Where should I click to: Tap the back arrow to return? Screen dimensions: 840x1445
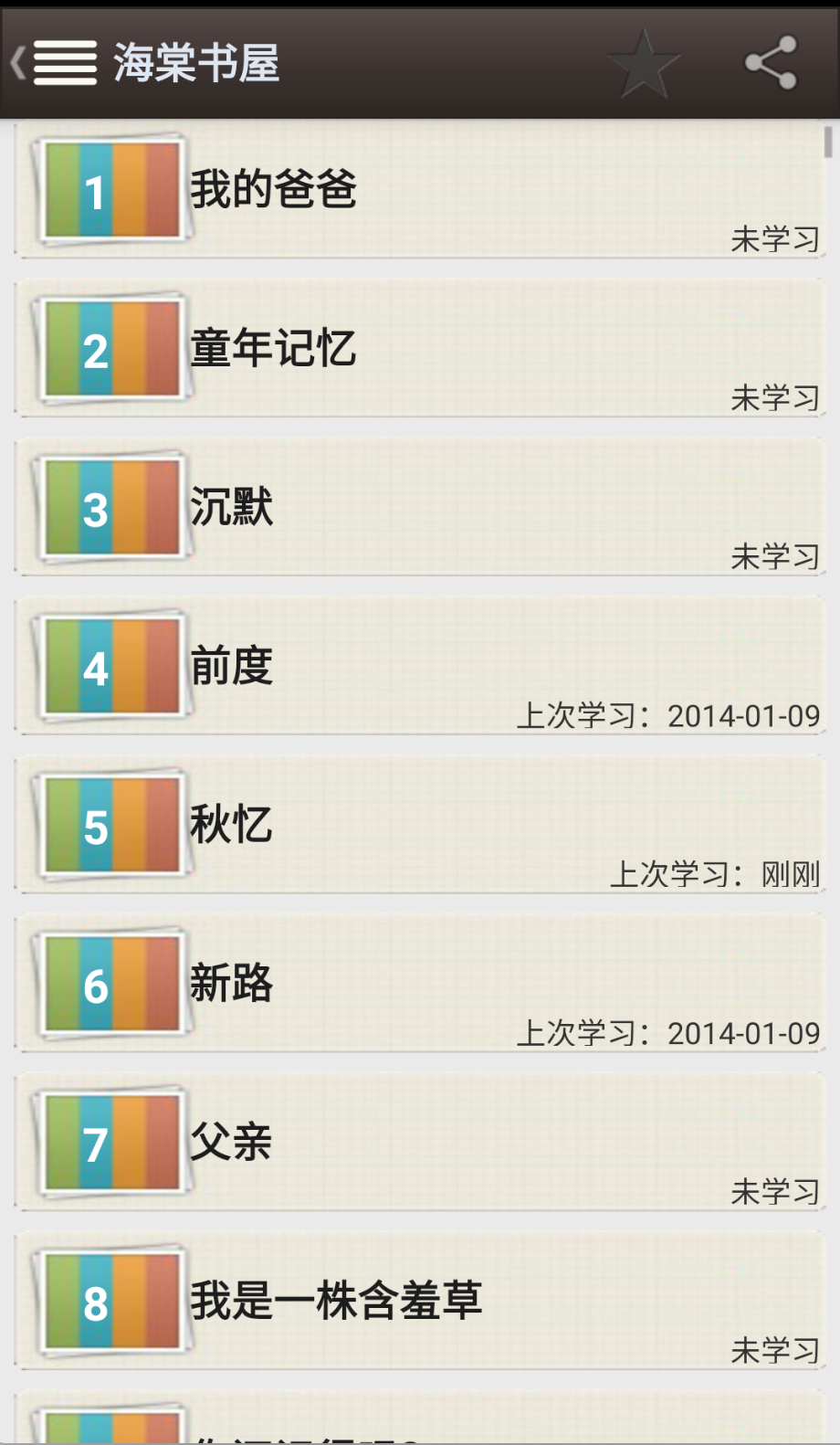tap(14, 64)
